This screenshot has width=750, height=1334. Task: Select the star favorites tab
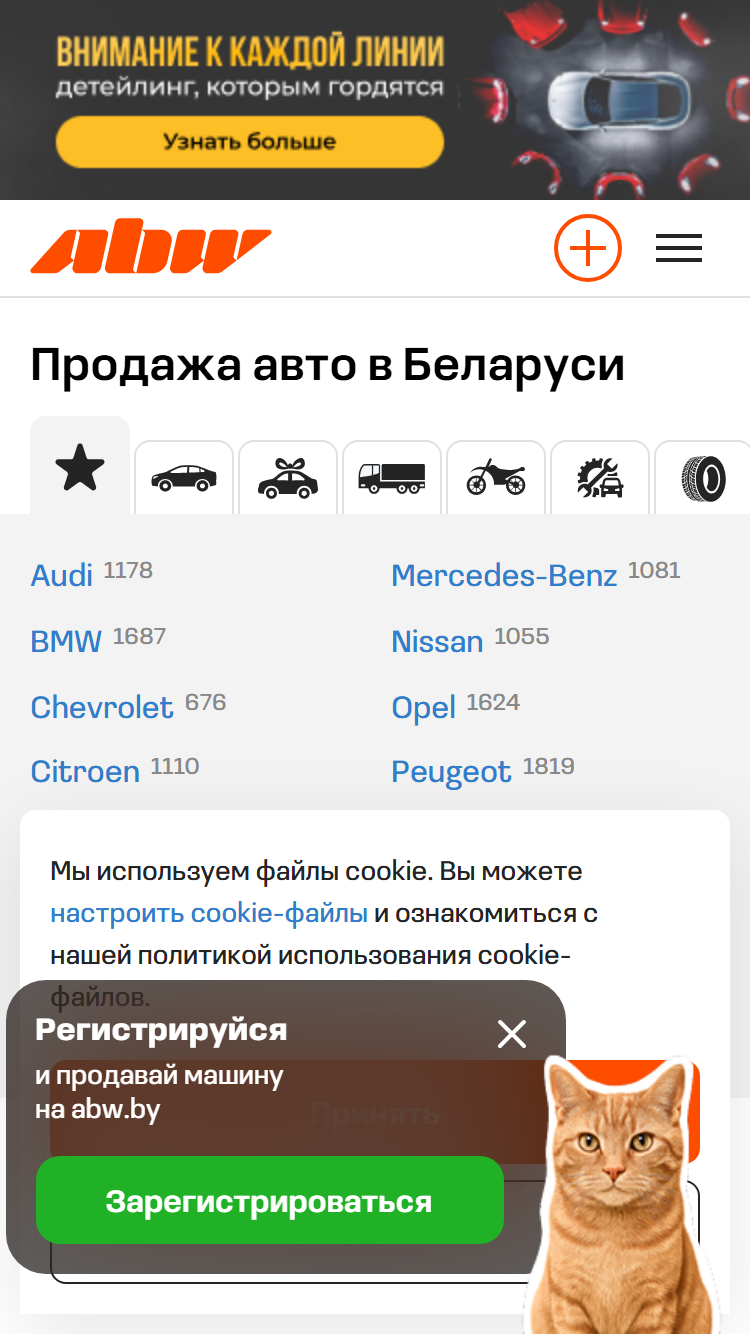click(80, 467)
